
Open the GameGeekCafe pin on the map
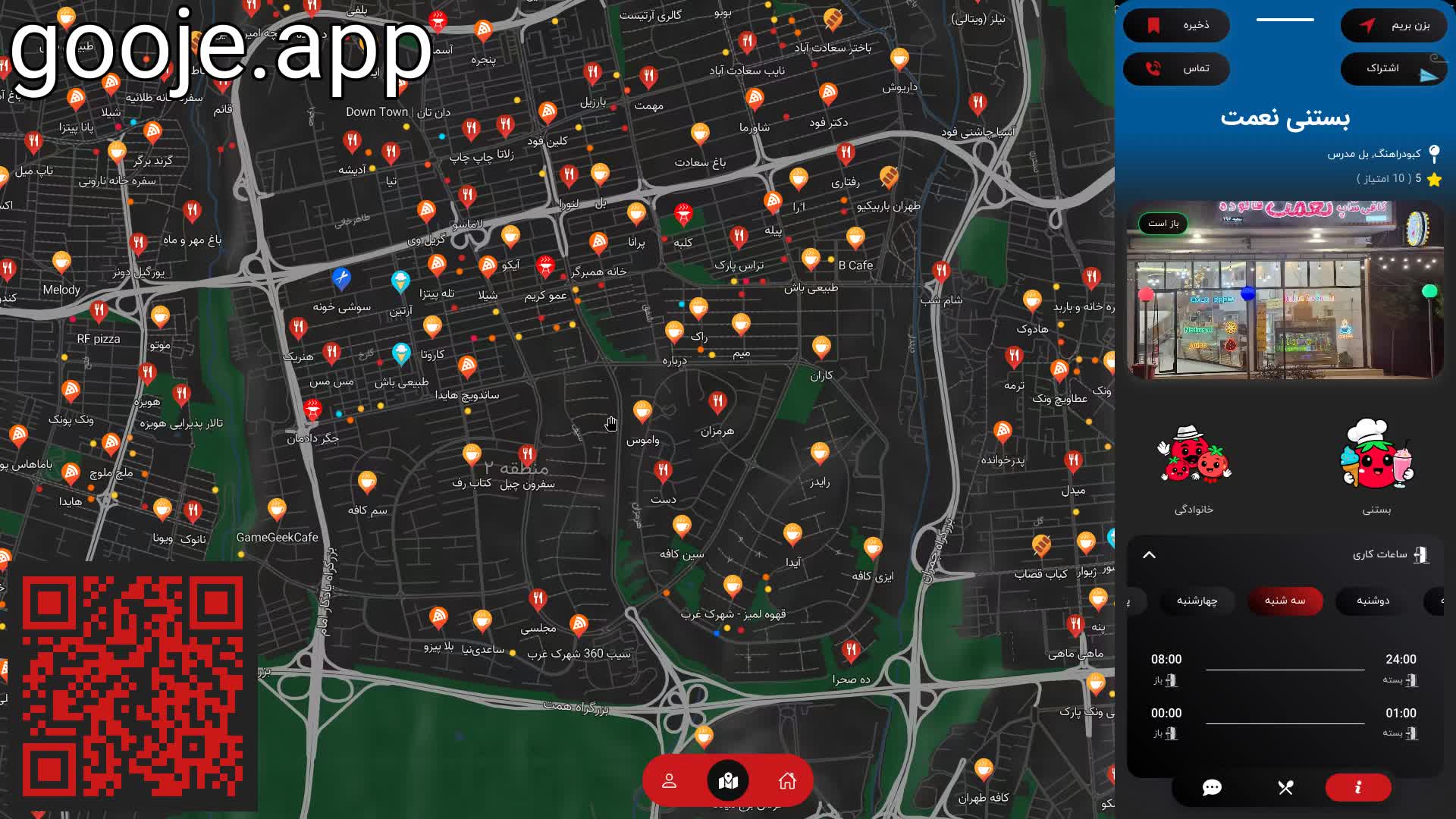coord(277,510)
